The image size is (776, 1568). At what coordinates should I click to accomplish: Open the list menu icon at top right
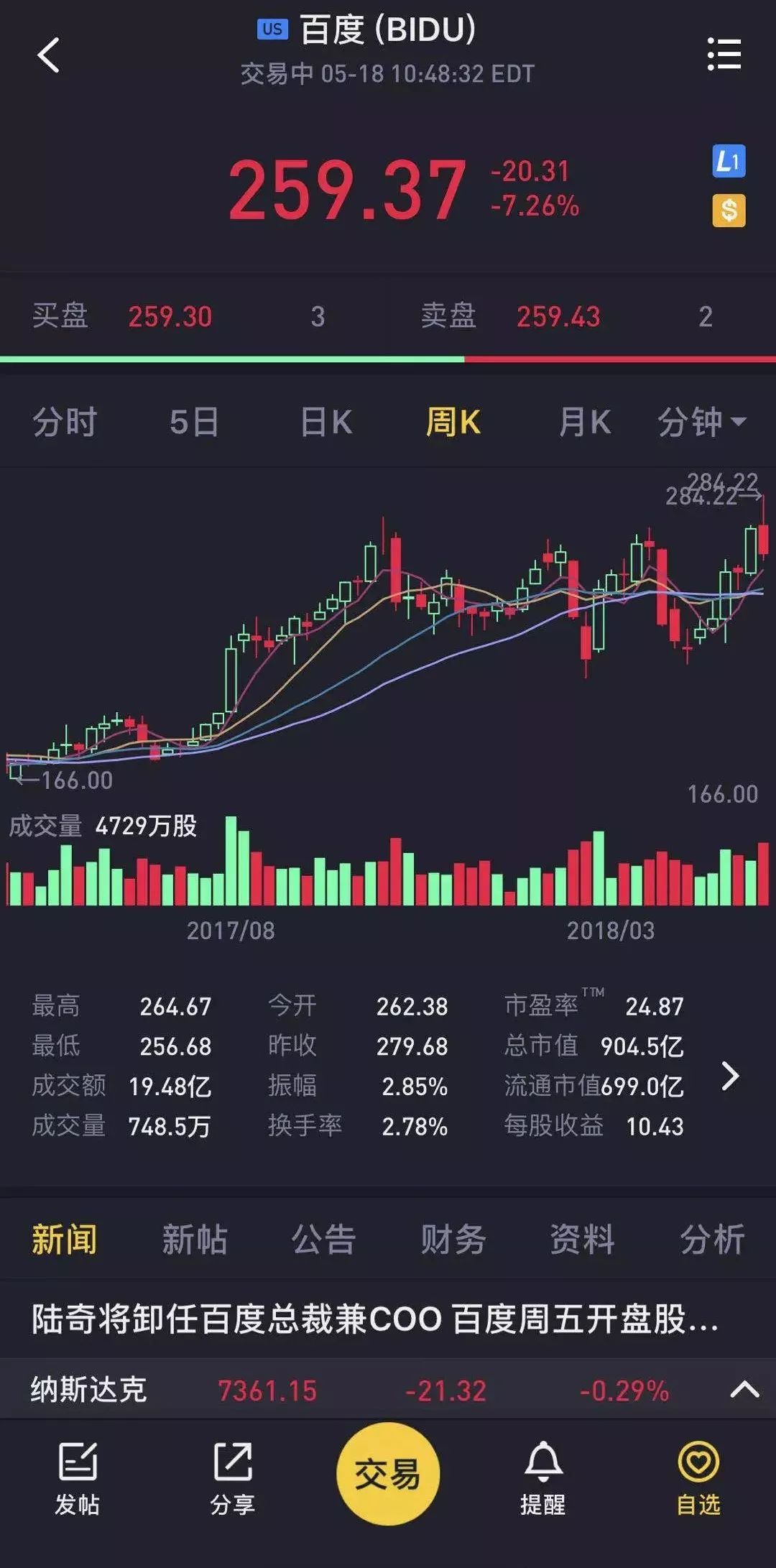click(724, 55)
